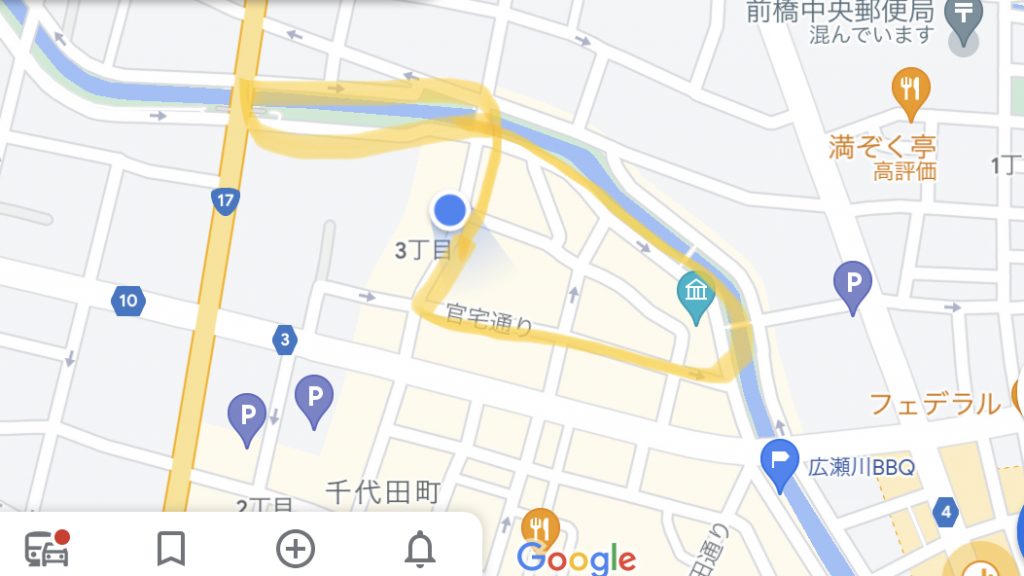Select the 前橋中央郵便局 post office pin

[x=964, y=16]
